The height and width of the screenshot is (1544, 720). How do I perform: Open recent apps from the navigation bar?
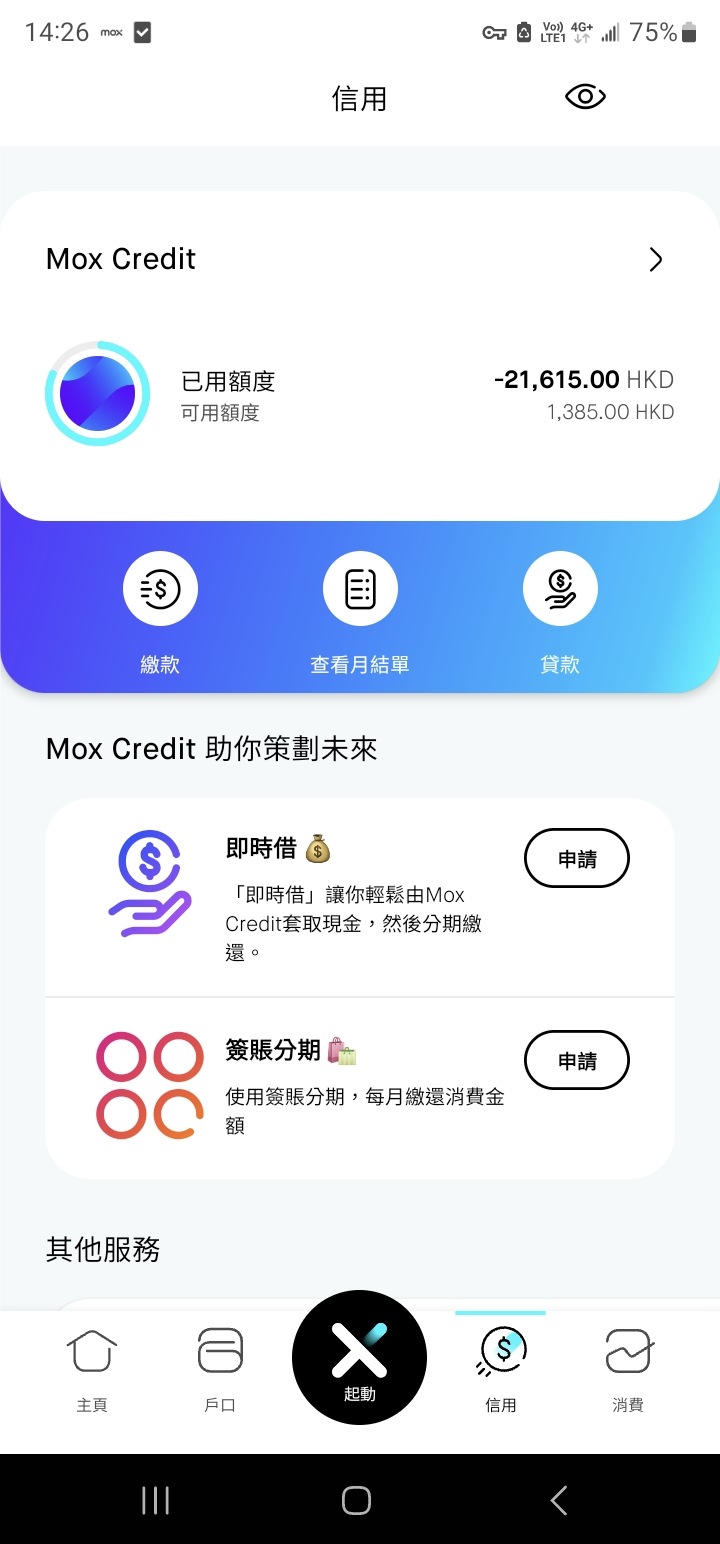155,1500
